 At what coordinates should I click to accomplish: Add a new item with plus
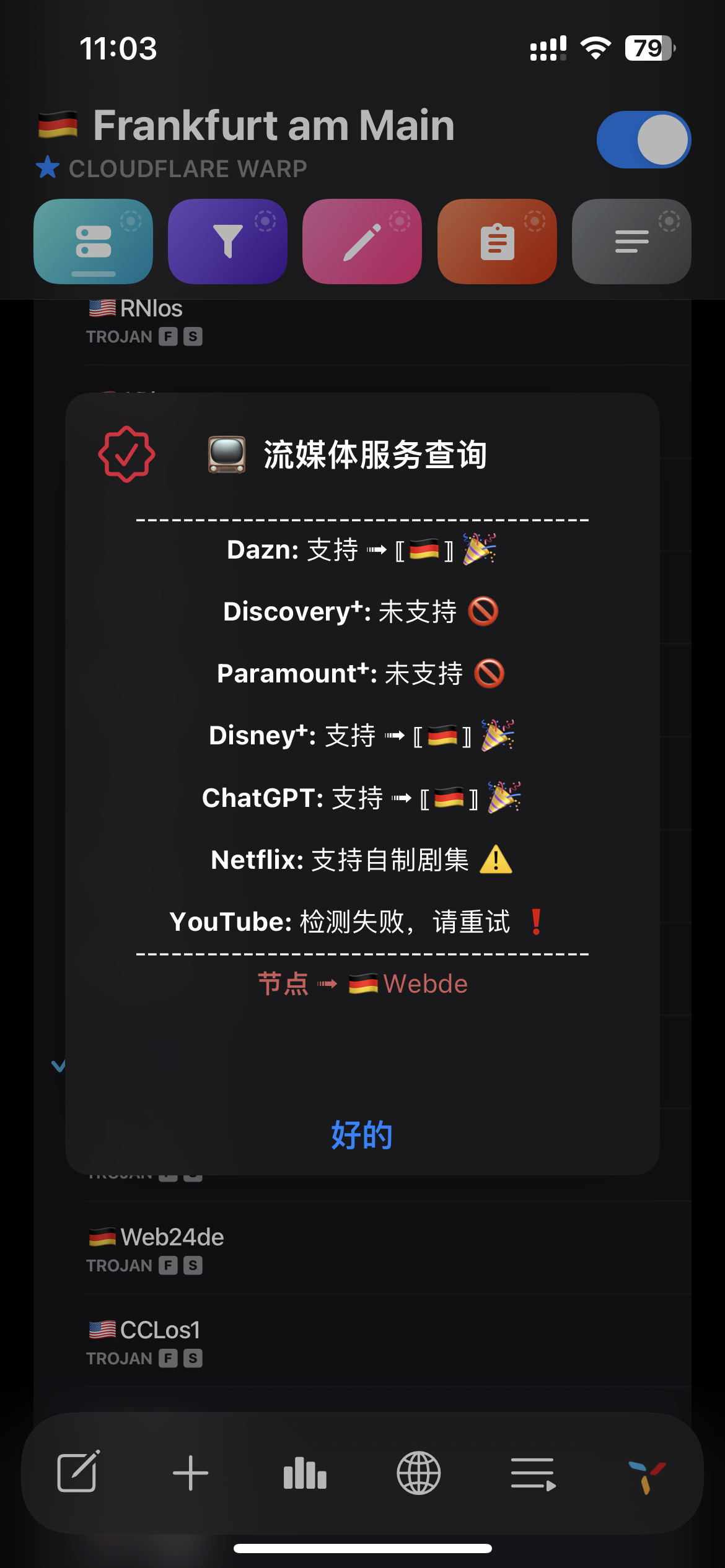pos(191,1472)
